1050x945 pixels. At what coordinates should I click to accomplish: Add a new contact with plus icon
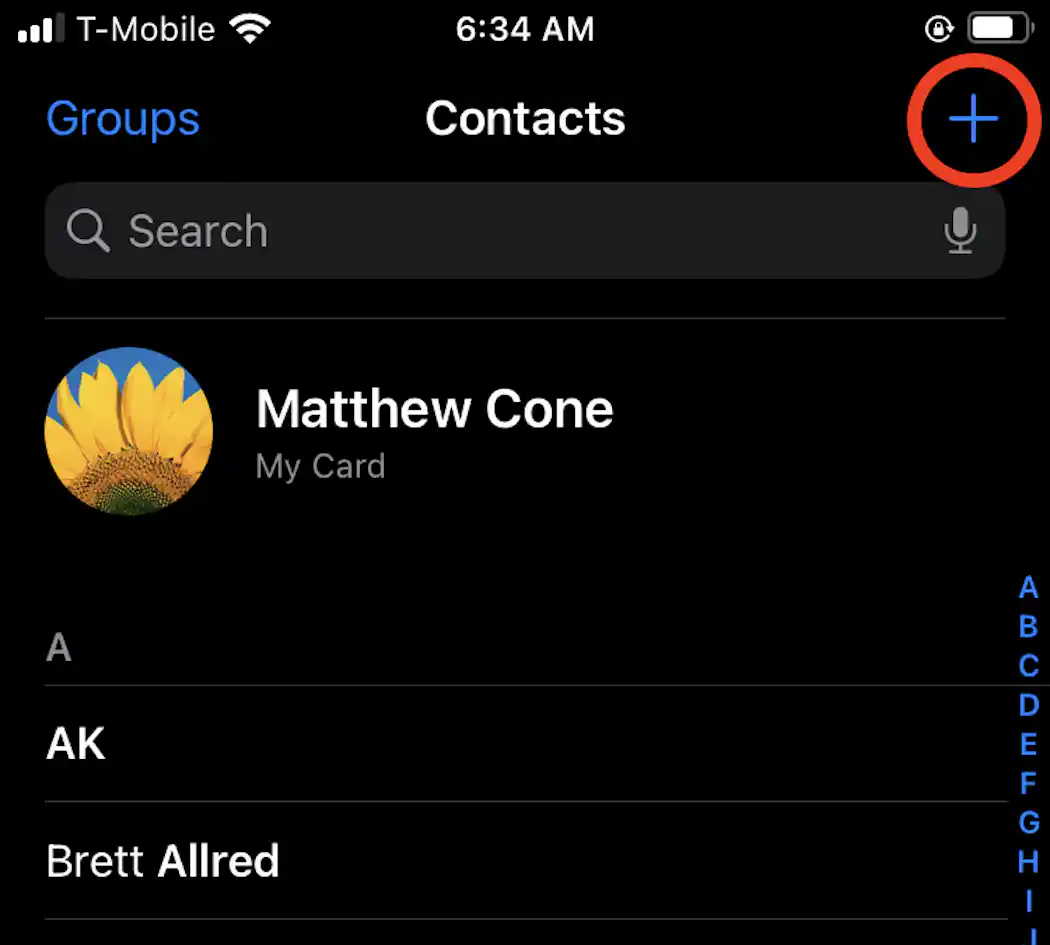tap(973, 120)
